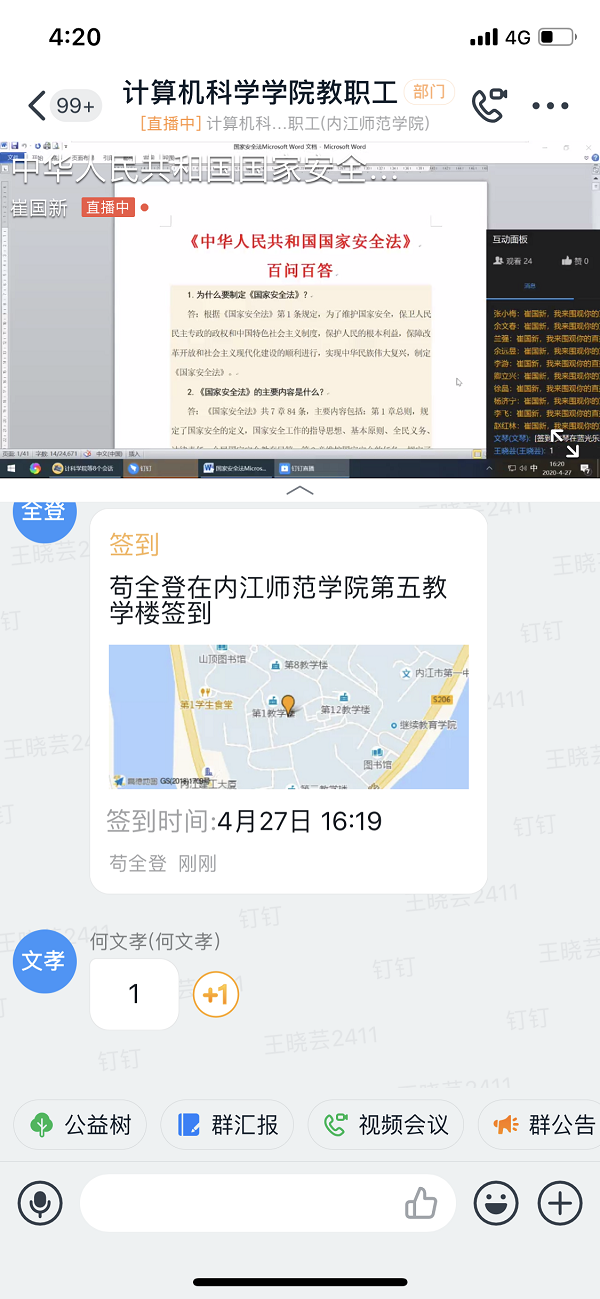Open the plus attachments menu
This screenshot has width=600, height=1299.
click(560, 1203)
